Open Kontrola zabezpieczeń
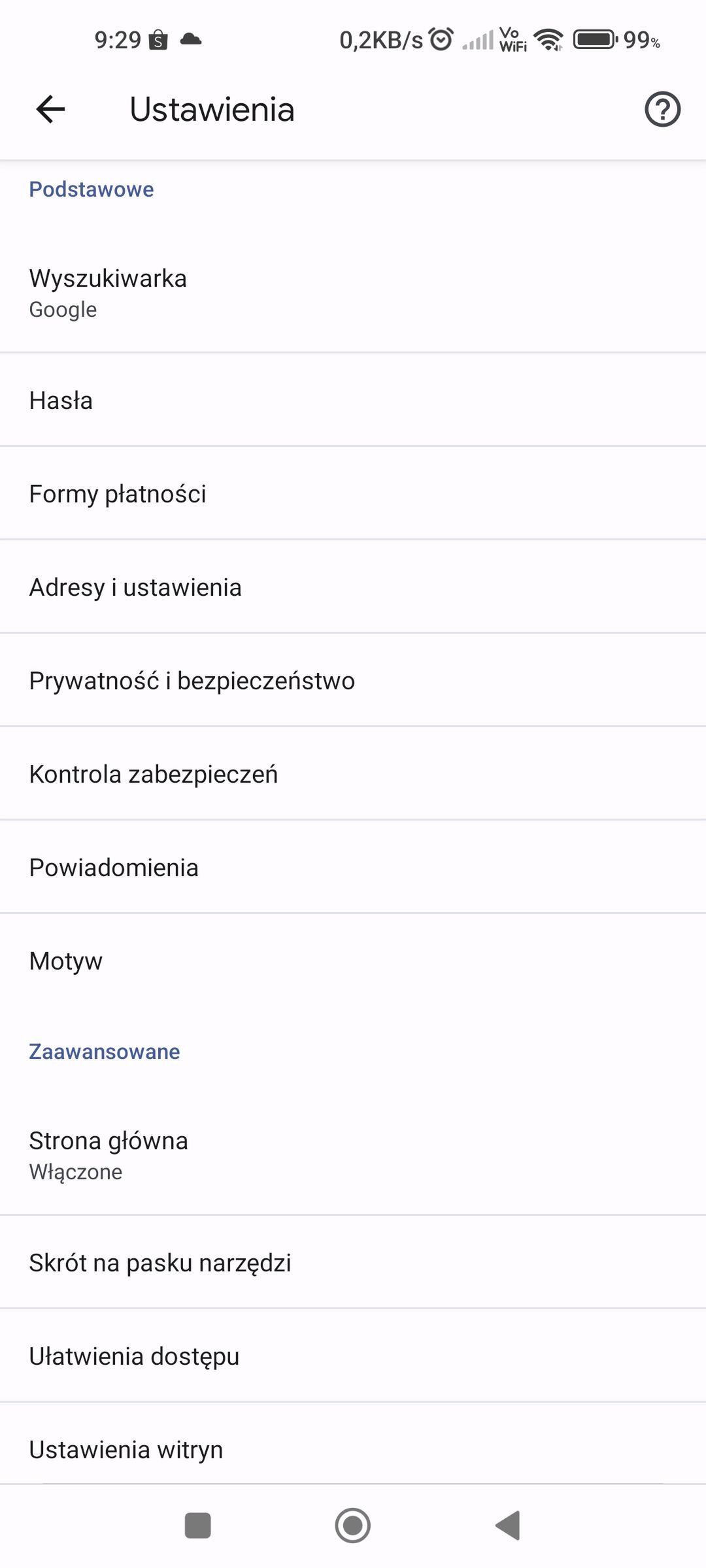Screen dimensions: 706x1568 (x=353, y=774)
